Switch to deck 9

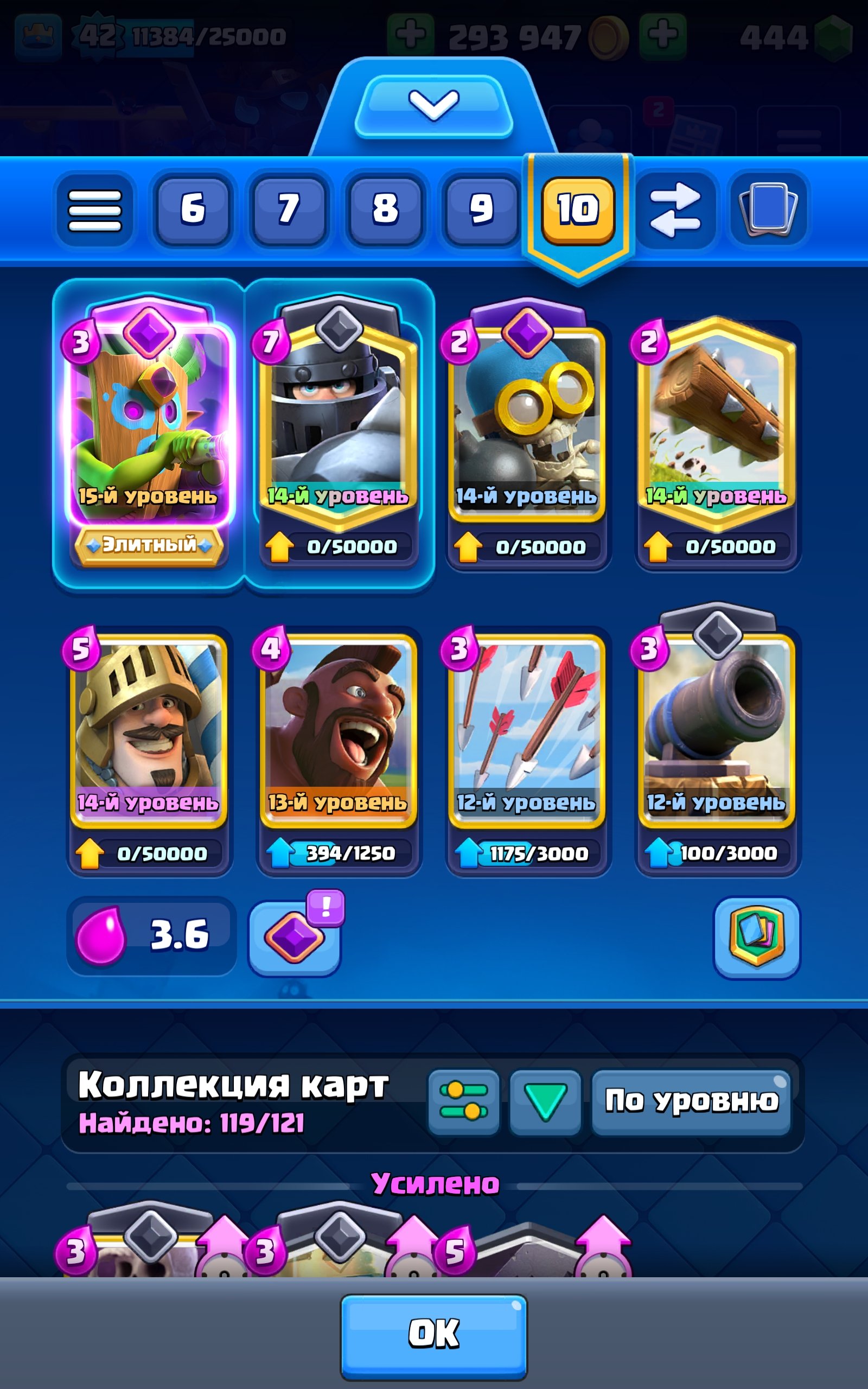point(481,209)
